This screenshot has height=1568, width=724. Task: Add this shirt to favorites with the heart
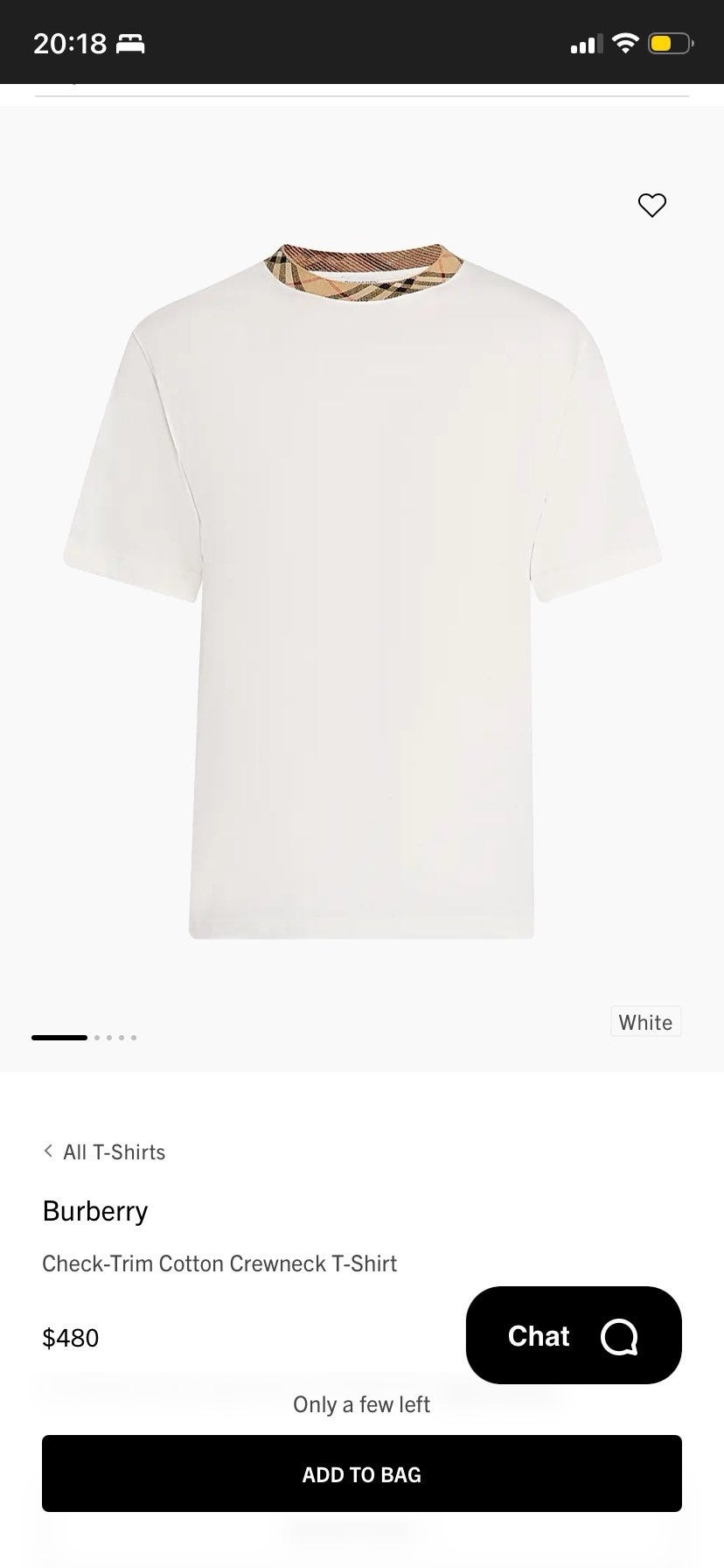tap(651, 205)
